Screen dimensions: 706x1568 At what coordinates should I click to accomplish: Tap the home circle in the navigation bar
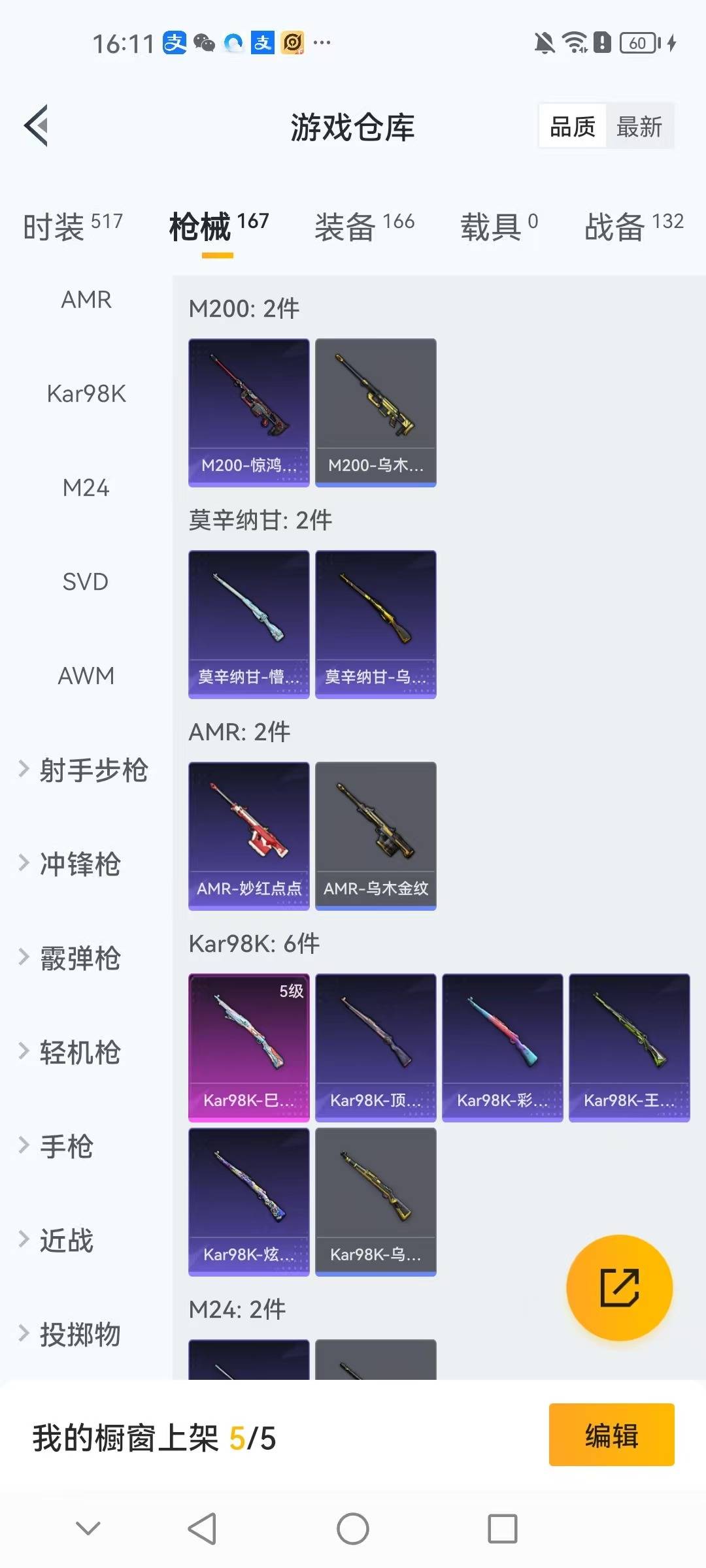352,1527
